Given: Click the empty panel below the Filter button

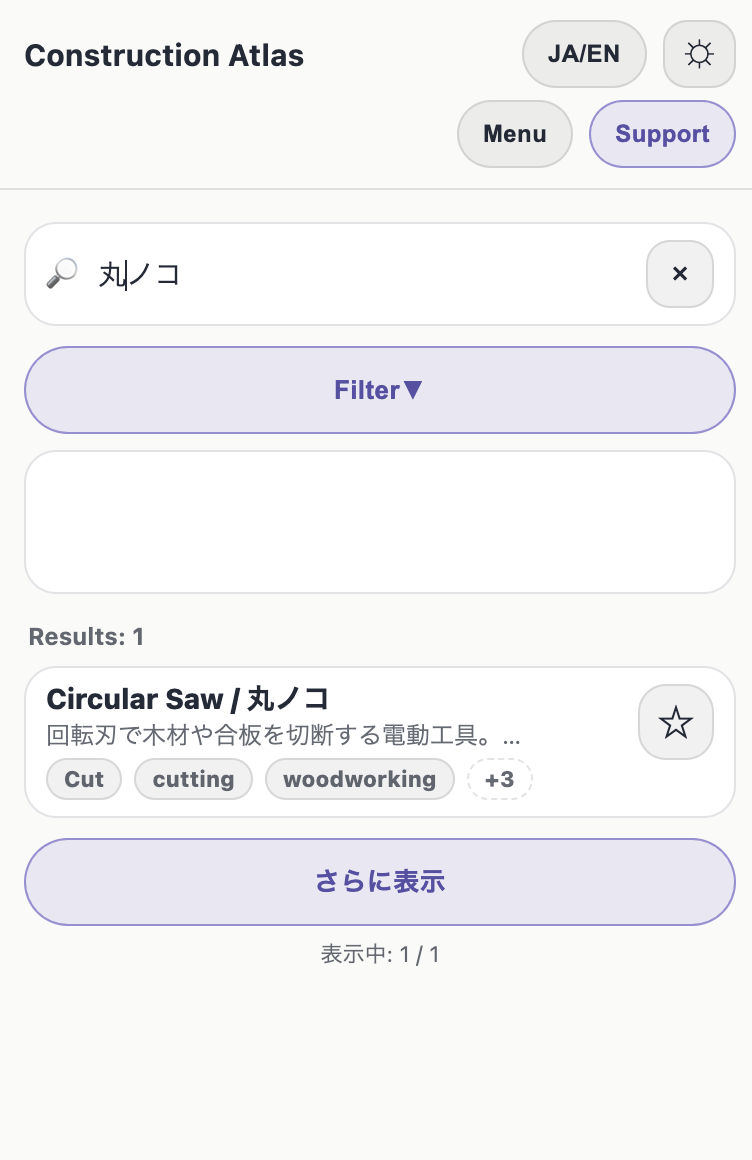Looking at the screenshot, I should pos(380,521).
